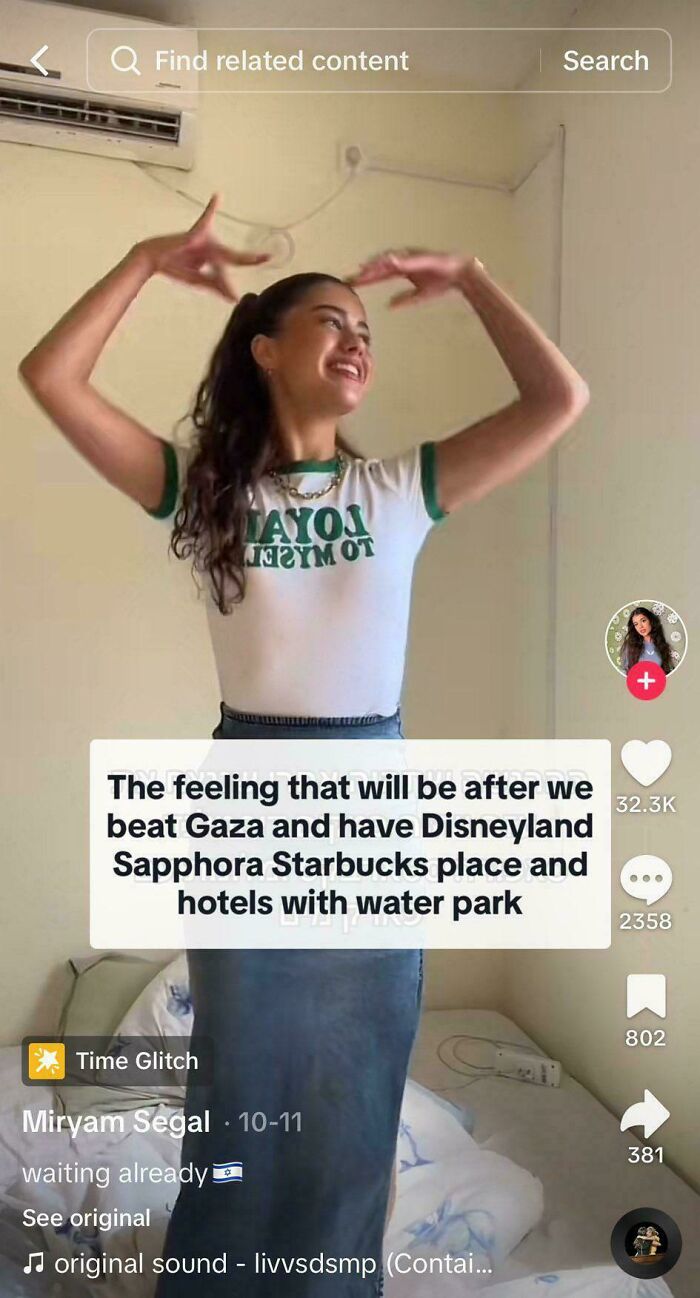
Task: Like this video with the heart
Action: click(646, 765)
